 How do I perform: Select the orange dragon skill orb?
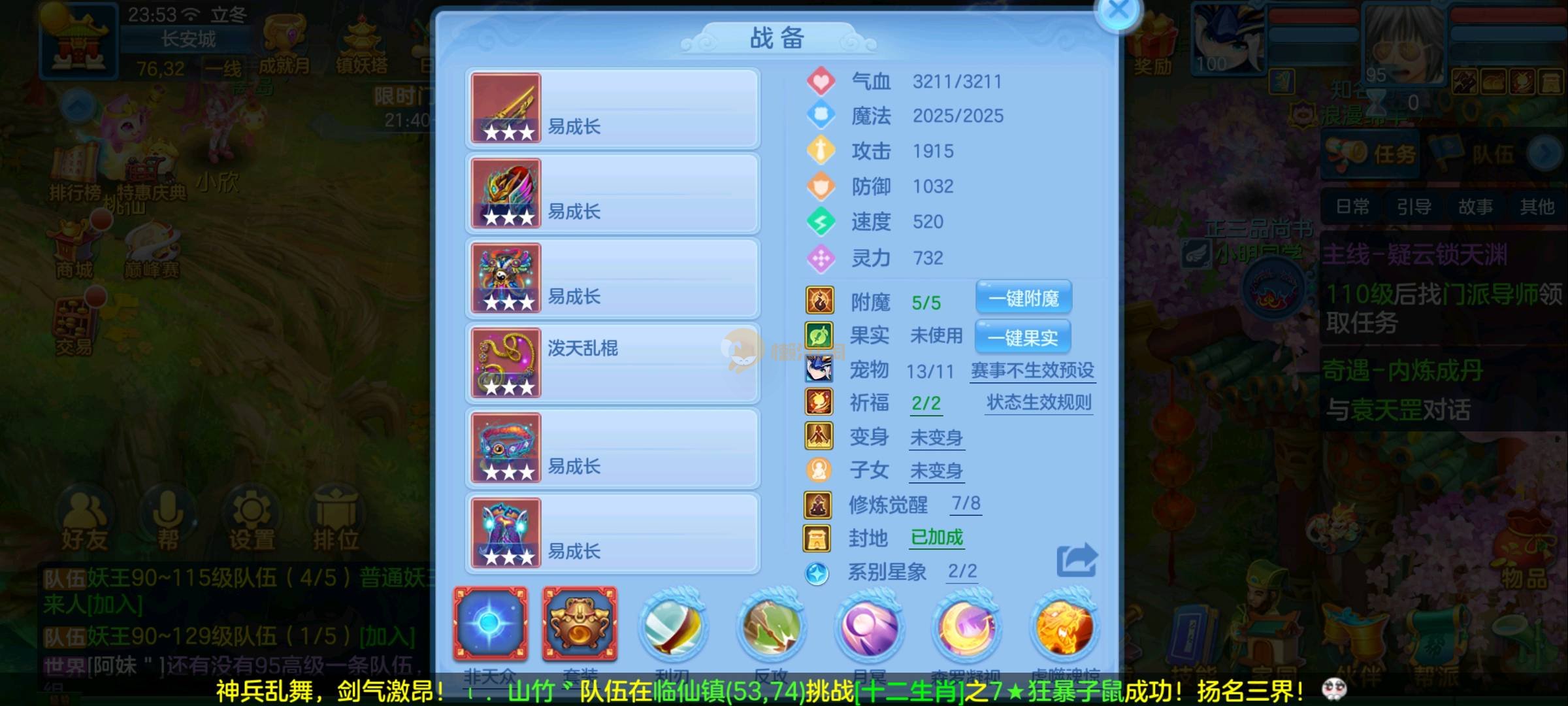coord(1064,628)
